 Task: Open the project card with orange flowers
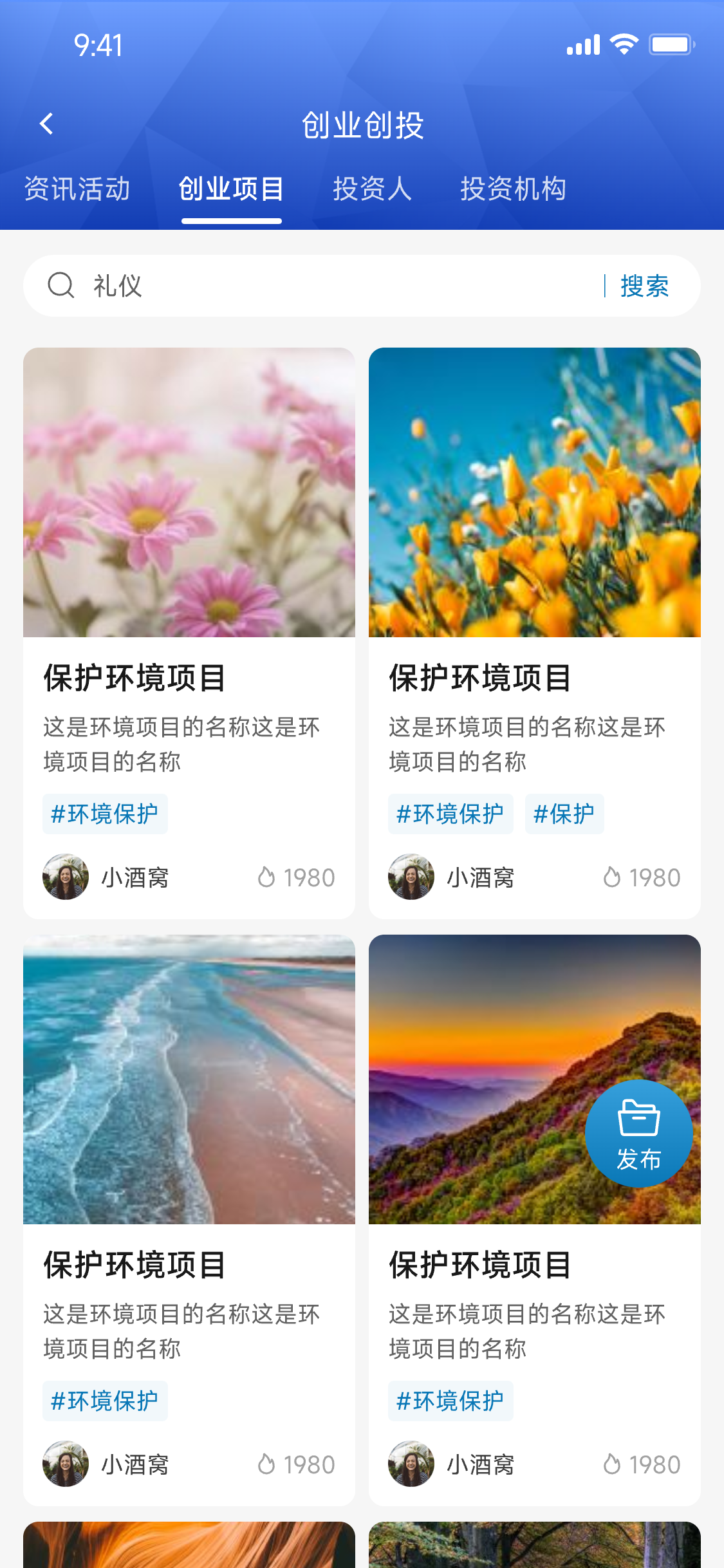coord(535,633)
